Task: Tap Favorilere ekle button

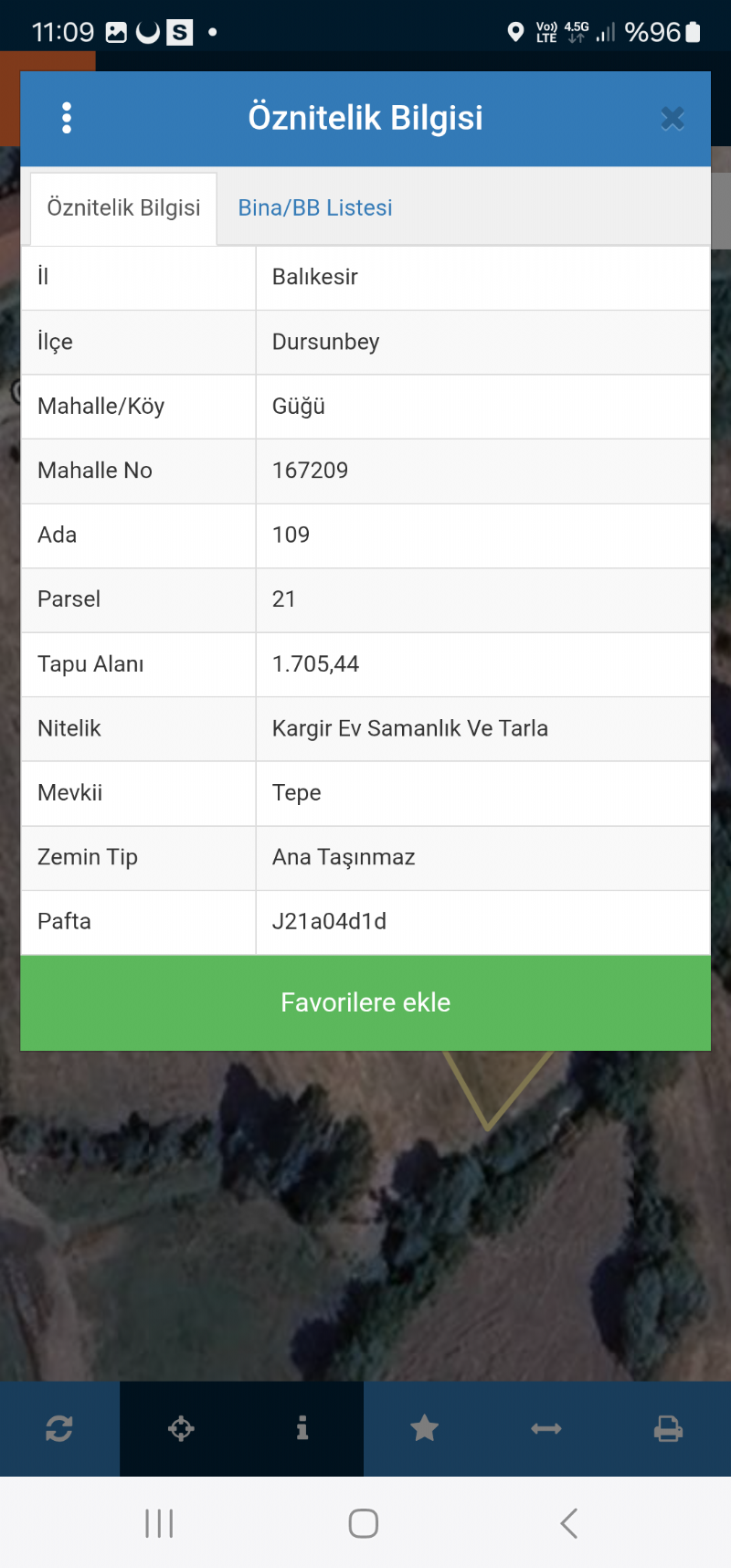Action: pyautogui.click(x=365, y=1002)
